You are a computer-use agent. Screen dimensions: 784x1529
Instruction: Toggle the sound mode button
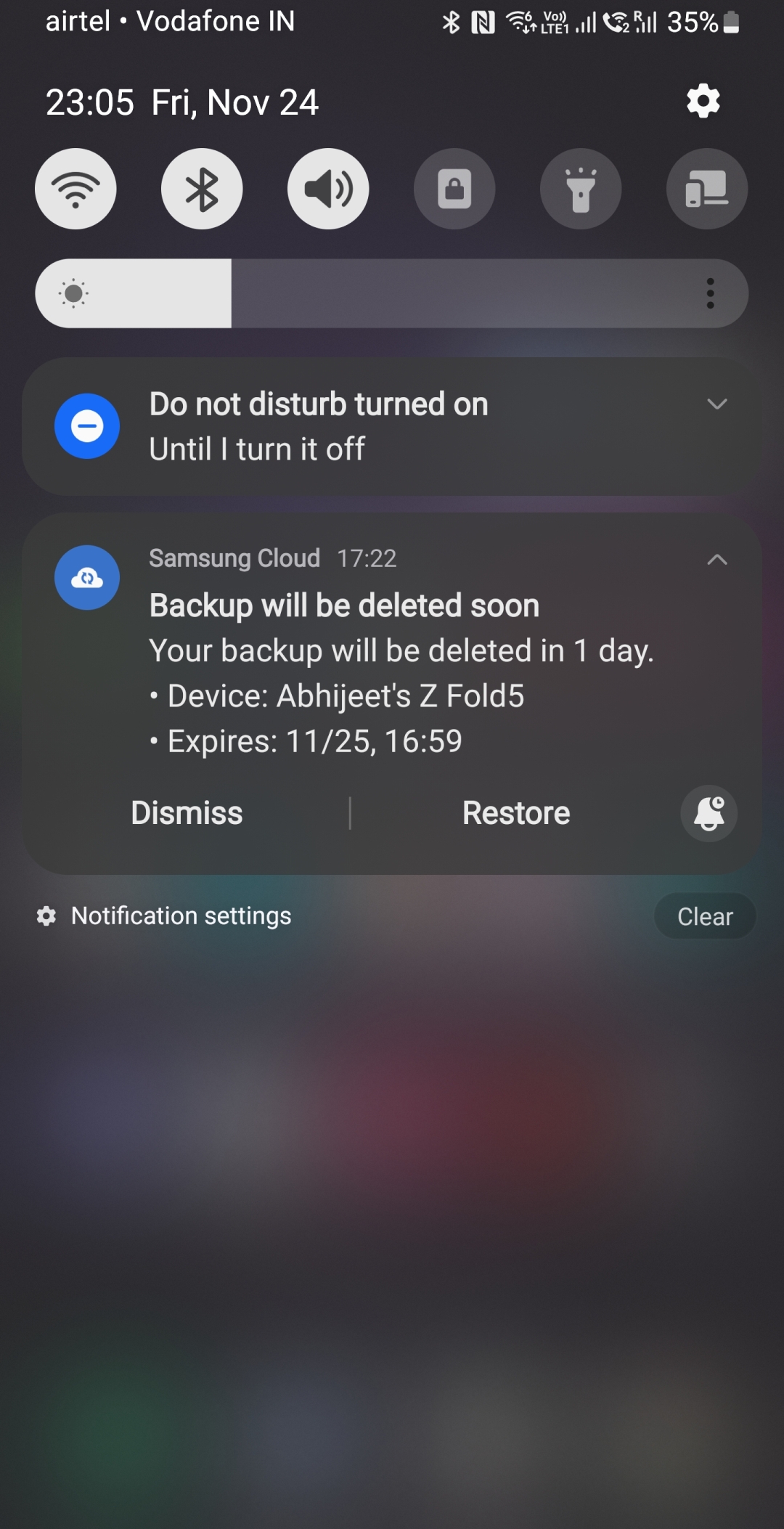[328, 189]
